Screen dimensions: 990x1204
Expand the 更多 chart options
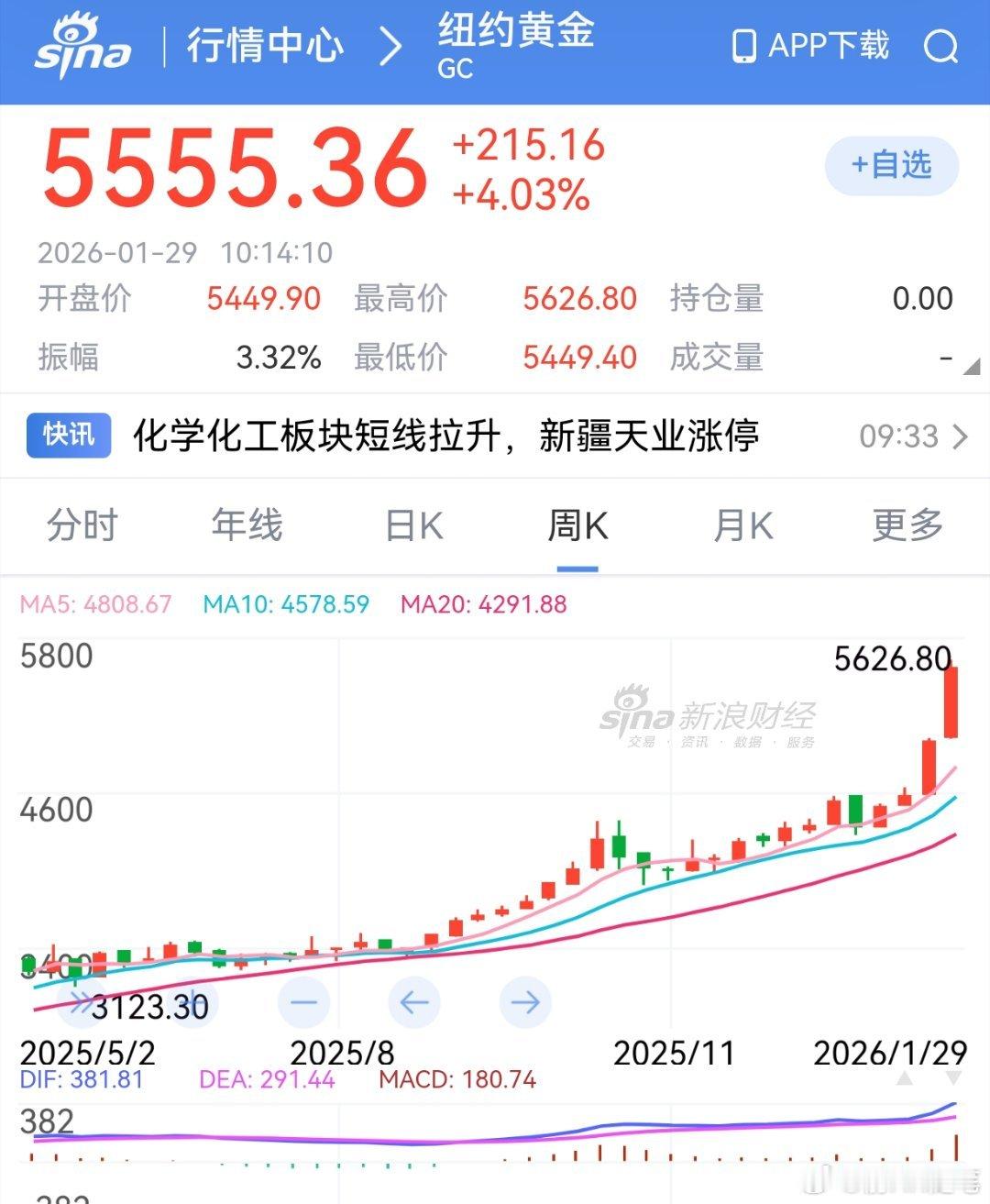tap(906, 525)
